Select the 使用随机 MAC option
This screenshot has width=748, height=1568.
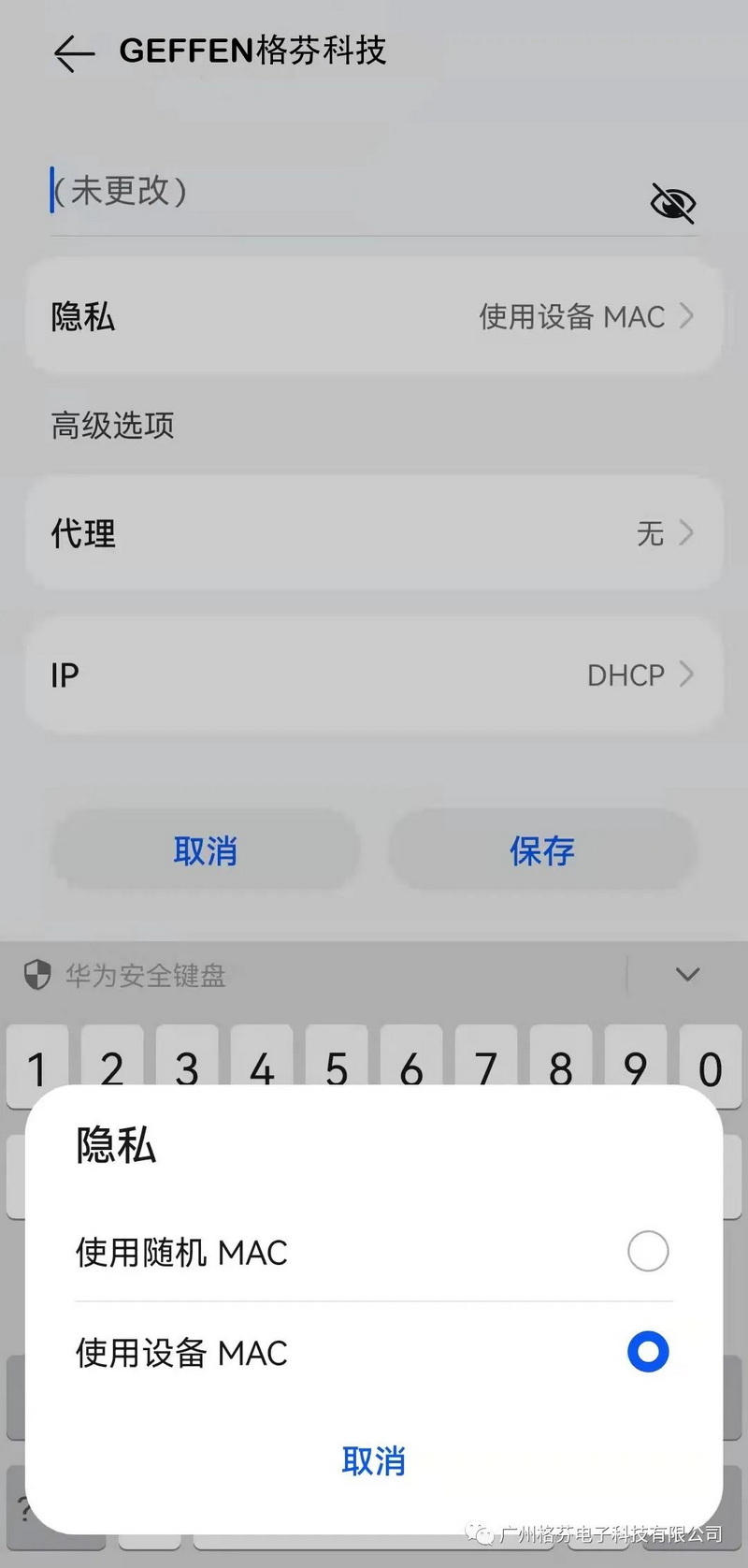[x=647, y=1252]
